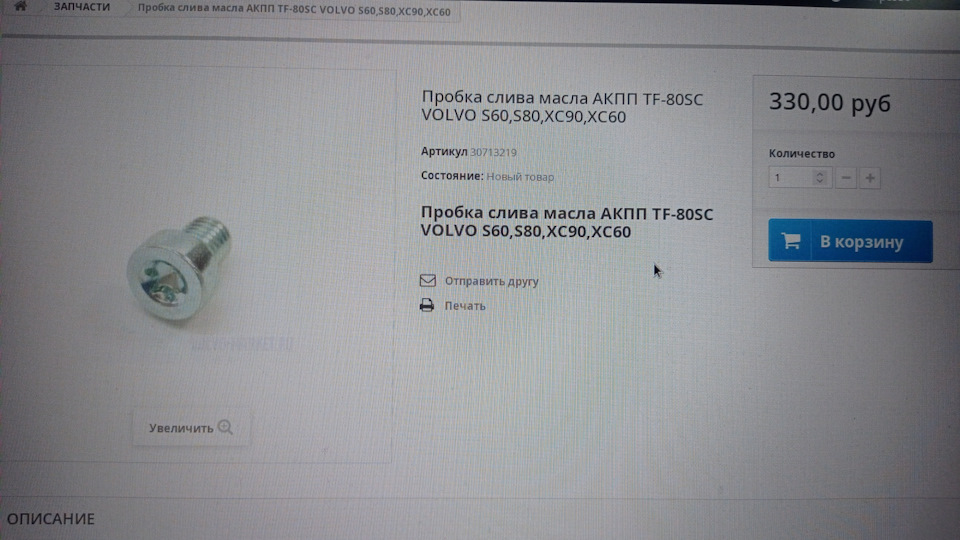Decrease quantity with the minus button
Image resolution: width=960 pixels, height=540 pixels.
846,178
